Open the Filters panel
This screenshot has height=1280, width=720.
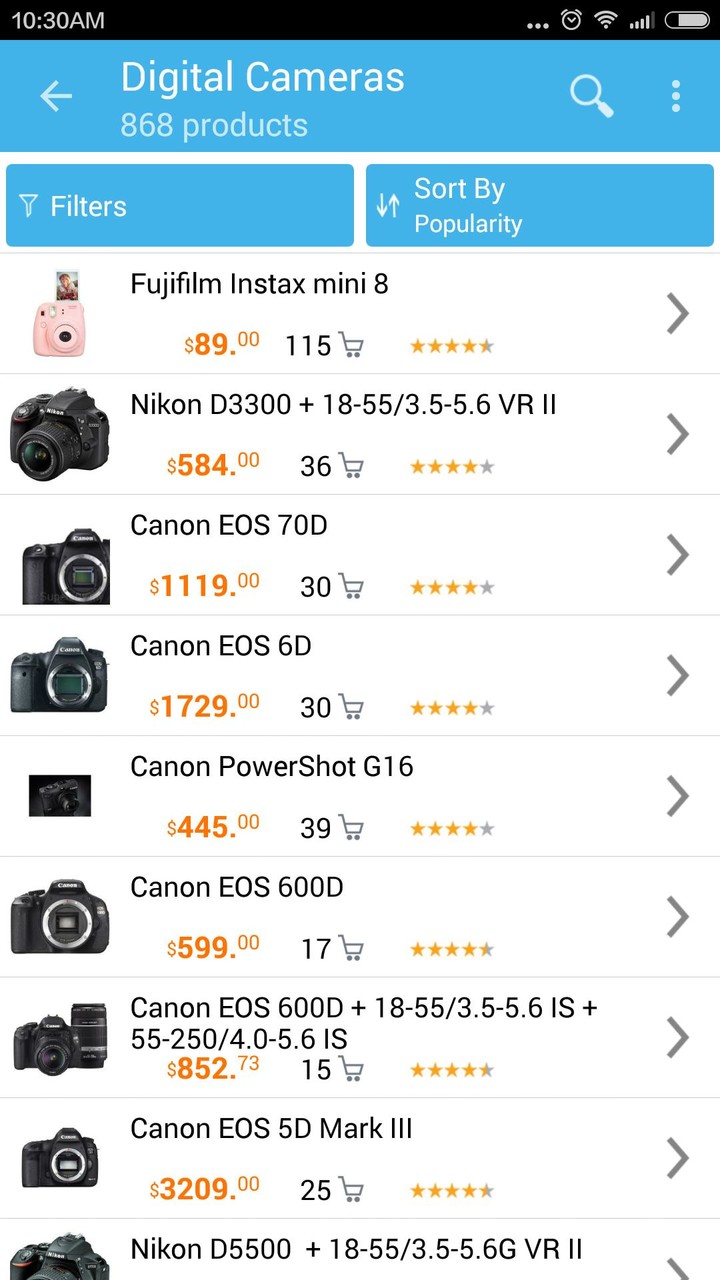click(x=179, y=205)
